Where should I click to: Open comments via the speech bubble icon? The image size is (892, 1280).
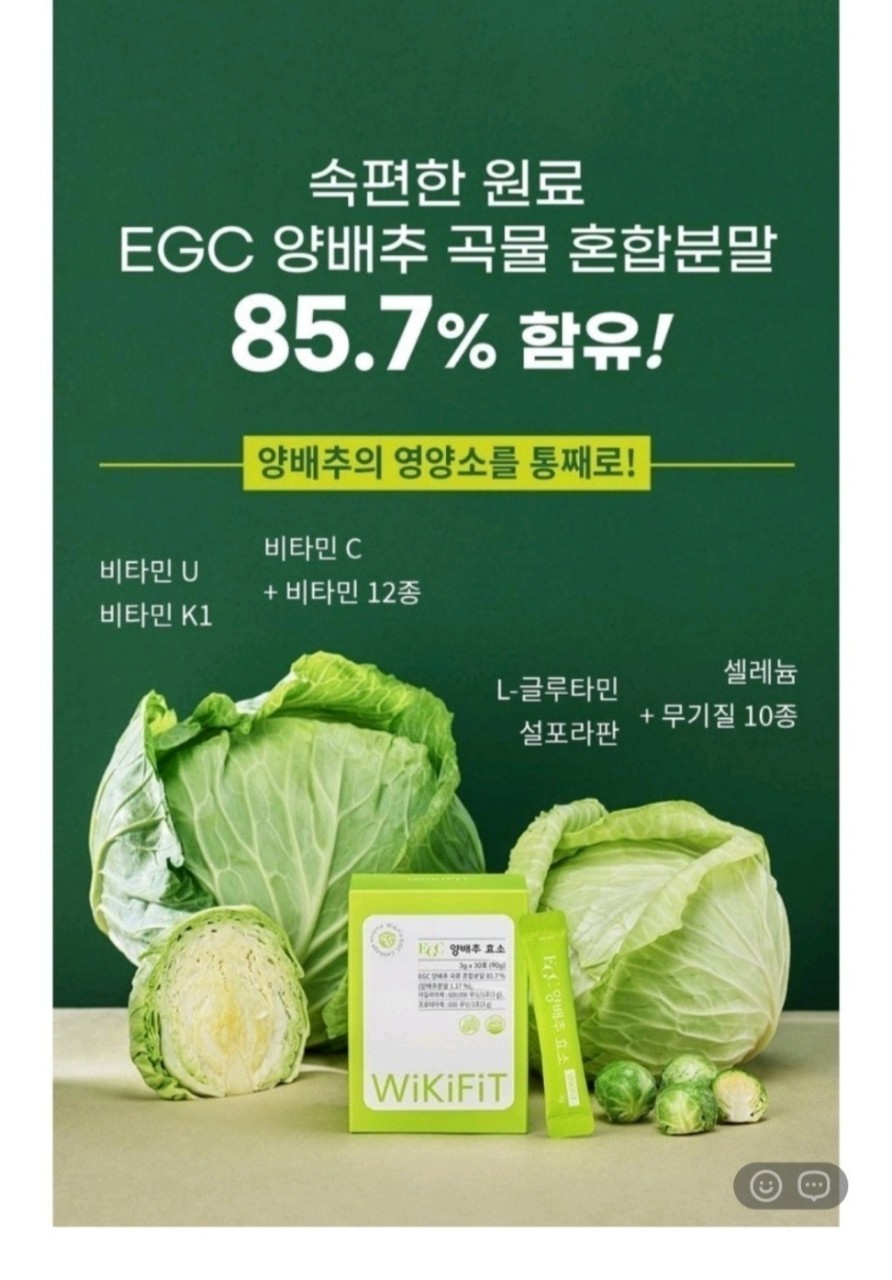[x=814, y=1186]
